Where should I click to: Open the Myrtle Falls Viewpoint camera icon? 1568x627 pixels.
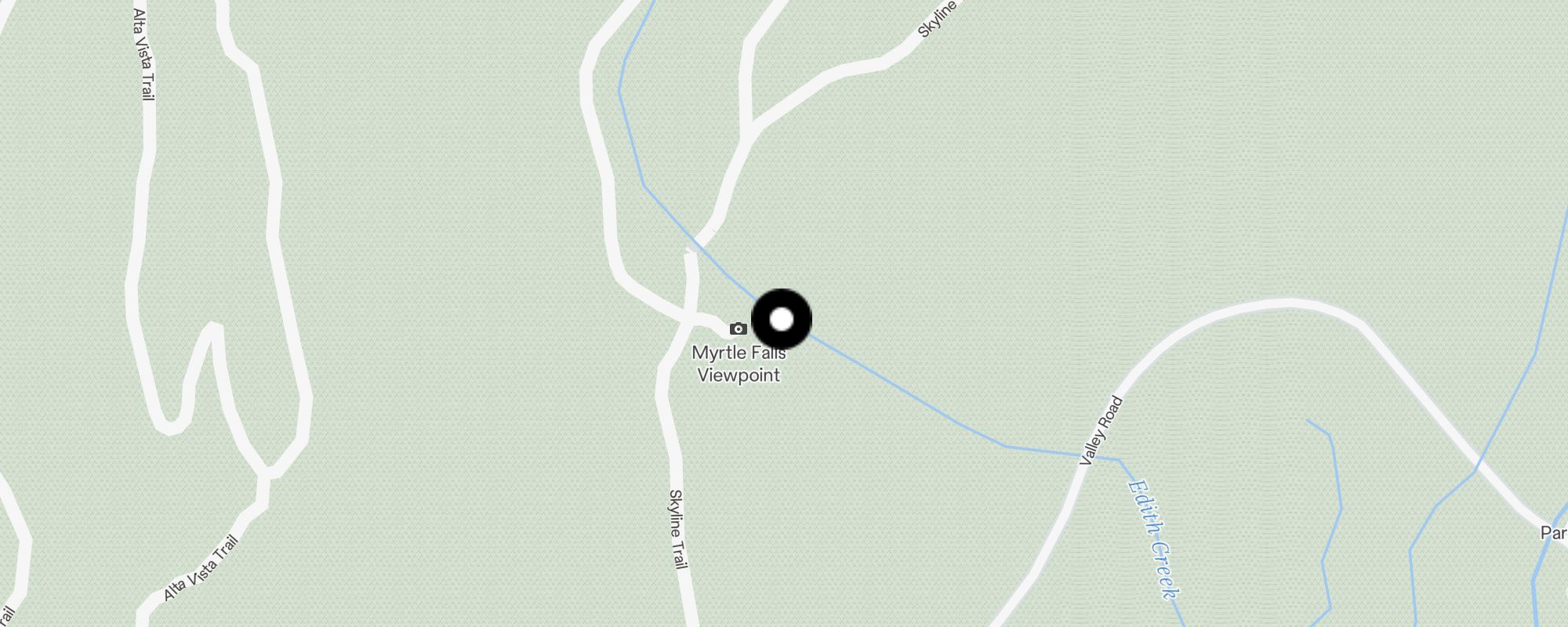click(738, 328)
